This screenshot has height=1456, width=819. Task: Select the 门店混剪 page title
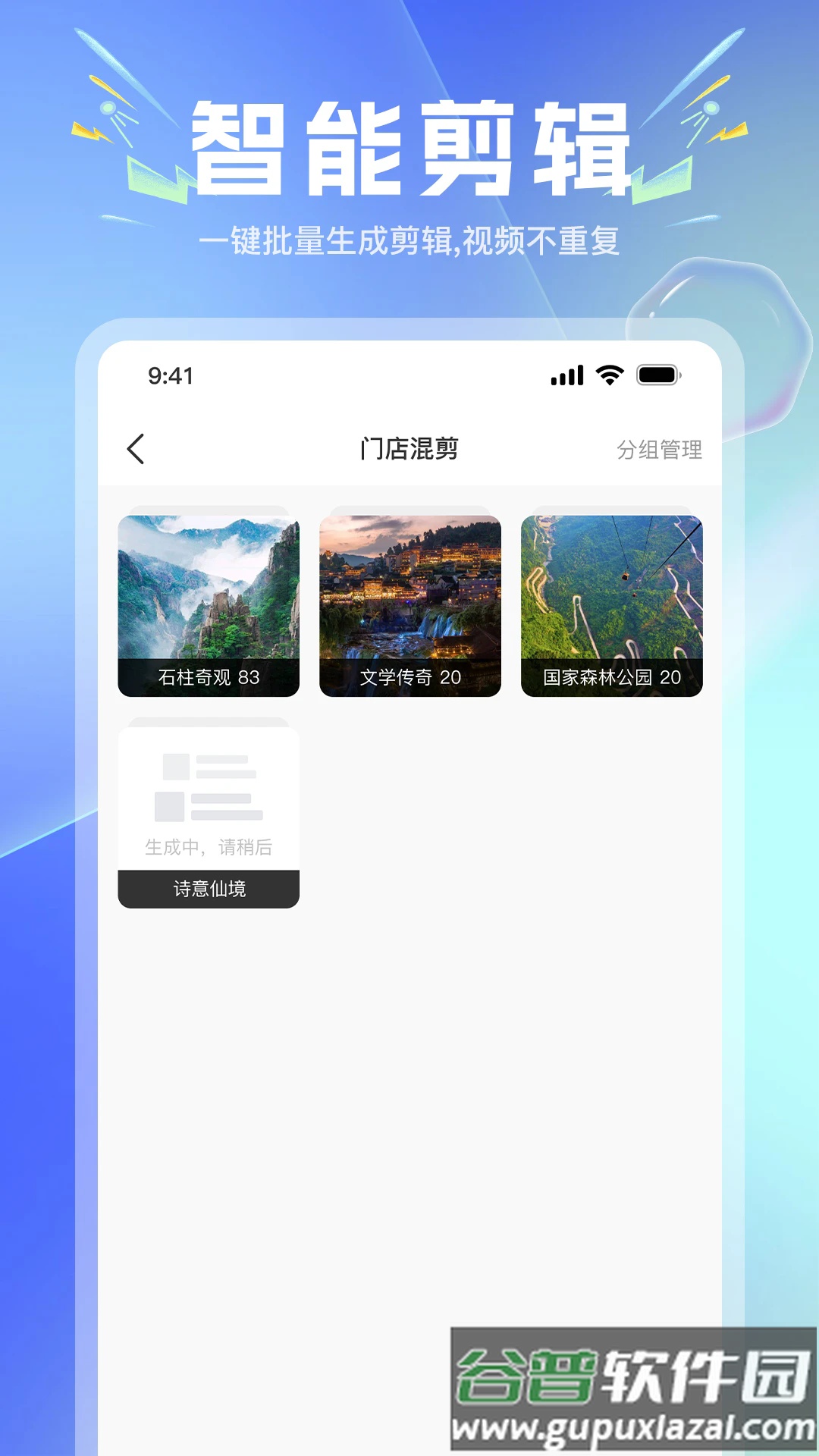[409, 447]
